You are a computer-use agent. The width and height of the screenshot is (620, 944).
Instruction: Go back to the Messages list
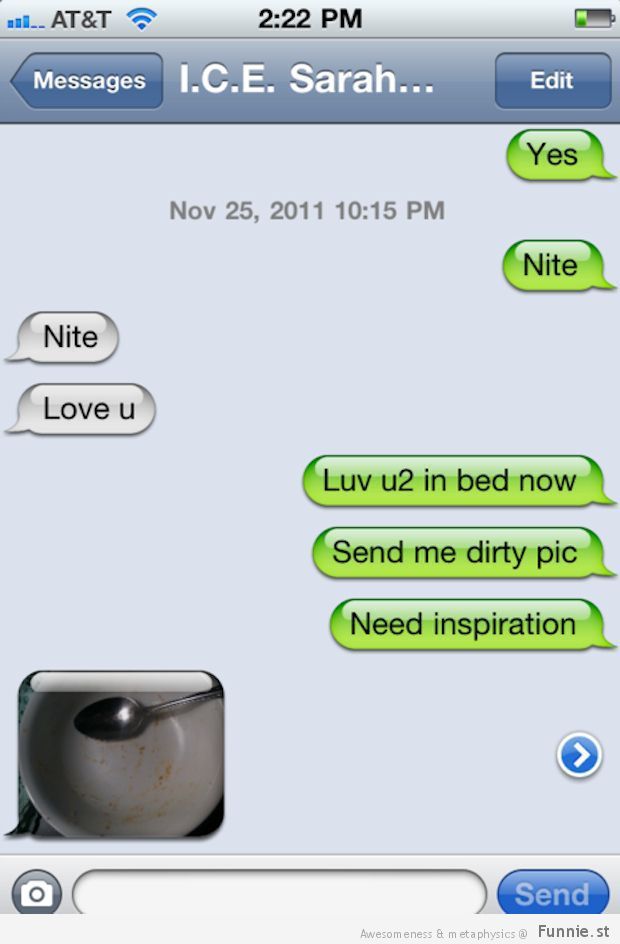87,81
